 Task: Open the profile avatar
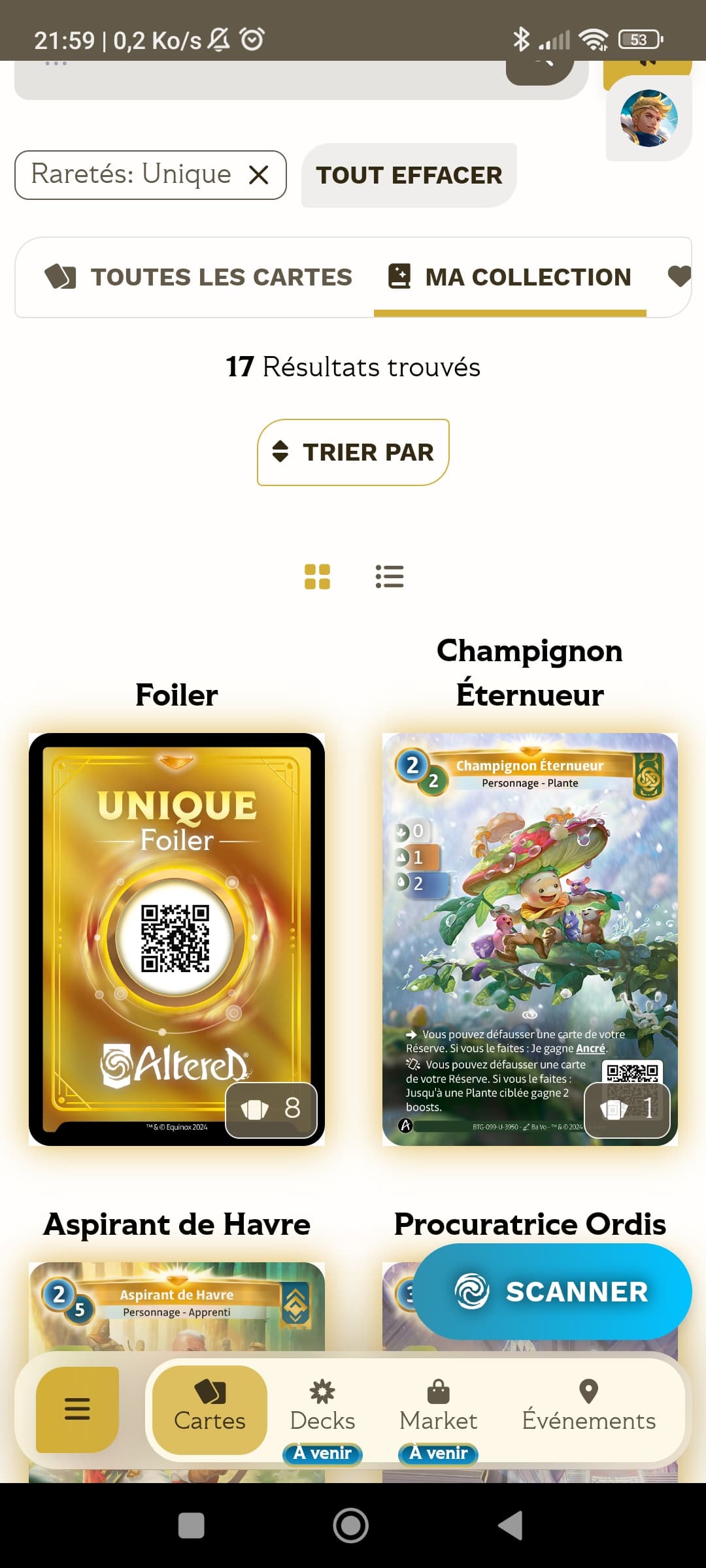pos(648,118)
